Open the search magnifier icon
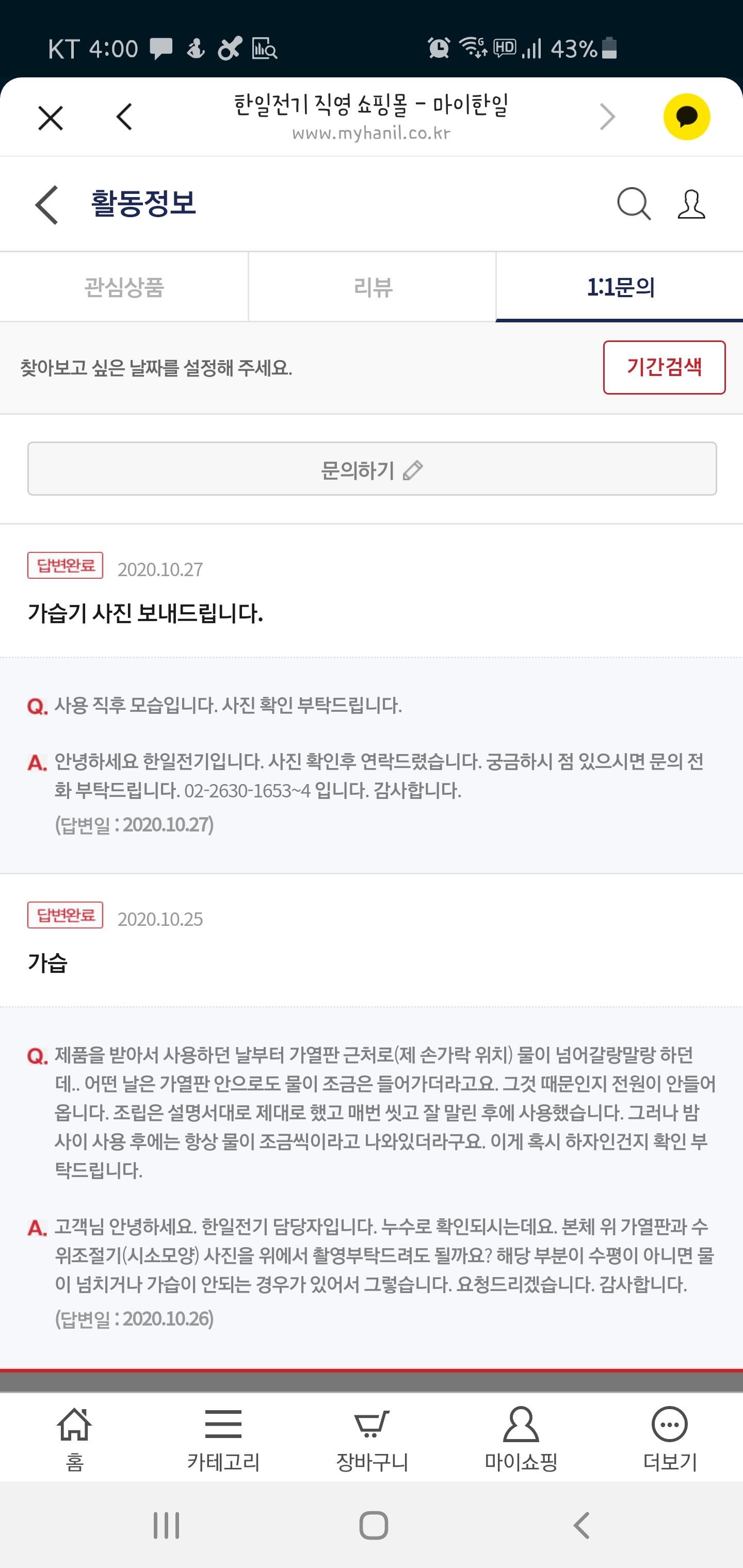Image resolution: width=743 pixels, height=1568 pixels. pyautogui.click(x=634, y=204)
